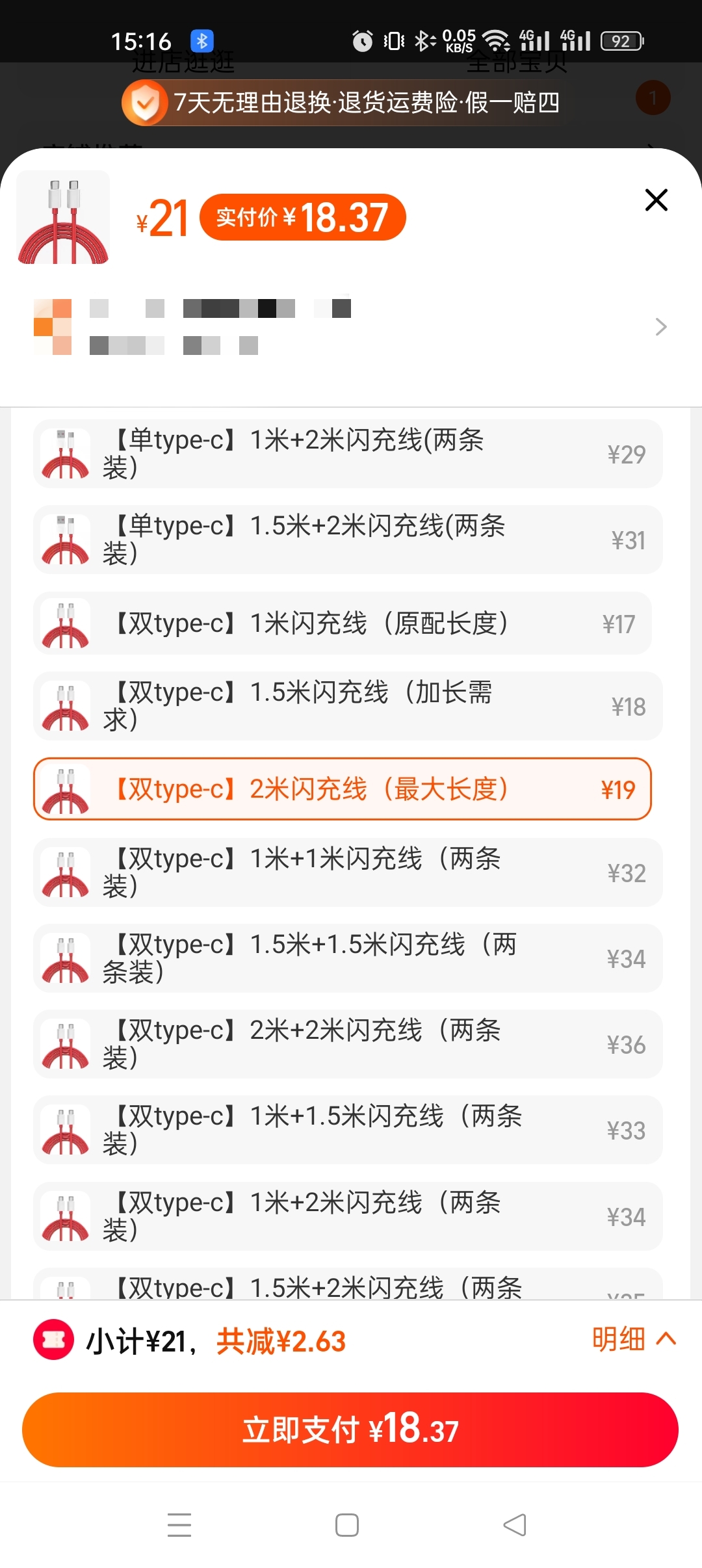
Task: Go back with the system back button
Action: pos(515,1524)
